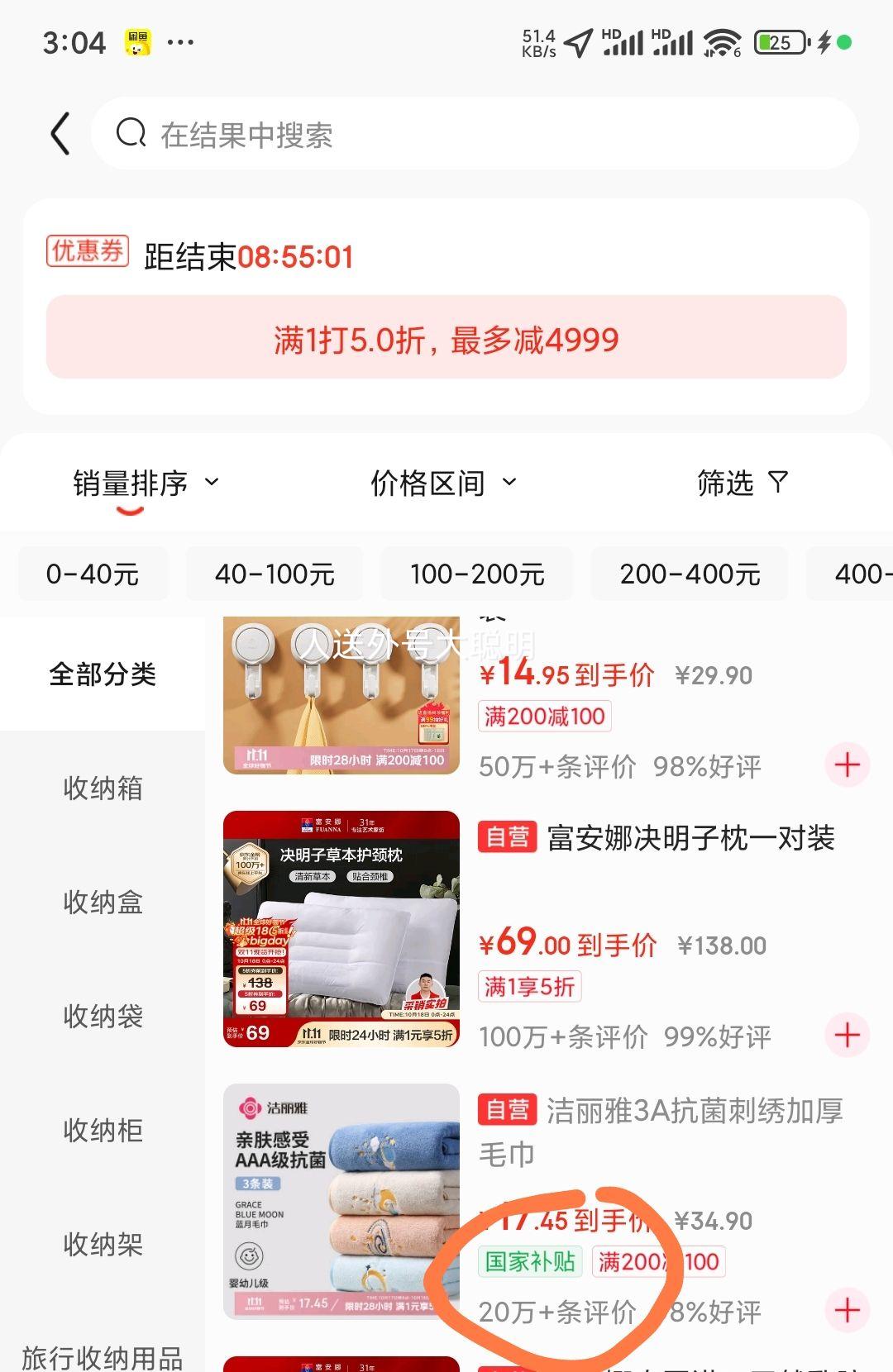893x1372 pixels.
Task: Claim the 满1打5.0折 coupon banner
Action: [446, 338]
